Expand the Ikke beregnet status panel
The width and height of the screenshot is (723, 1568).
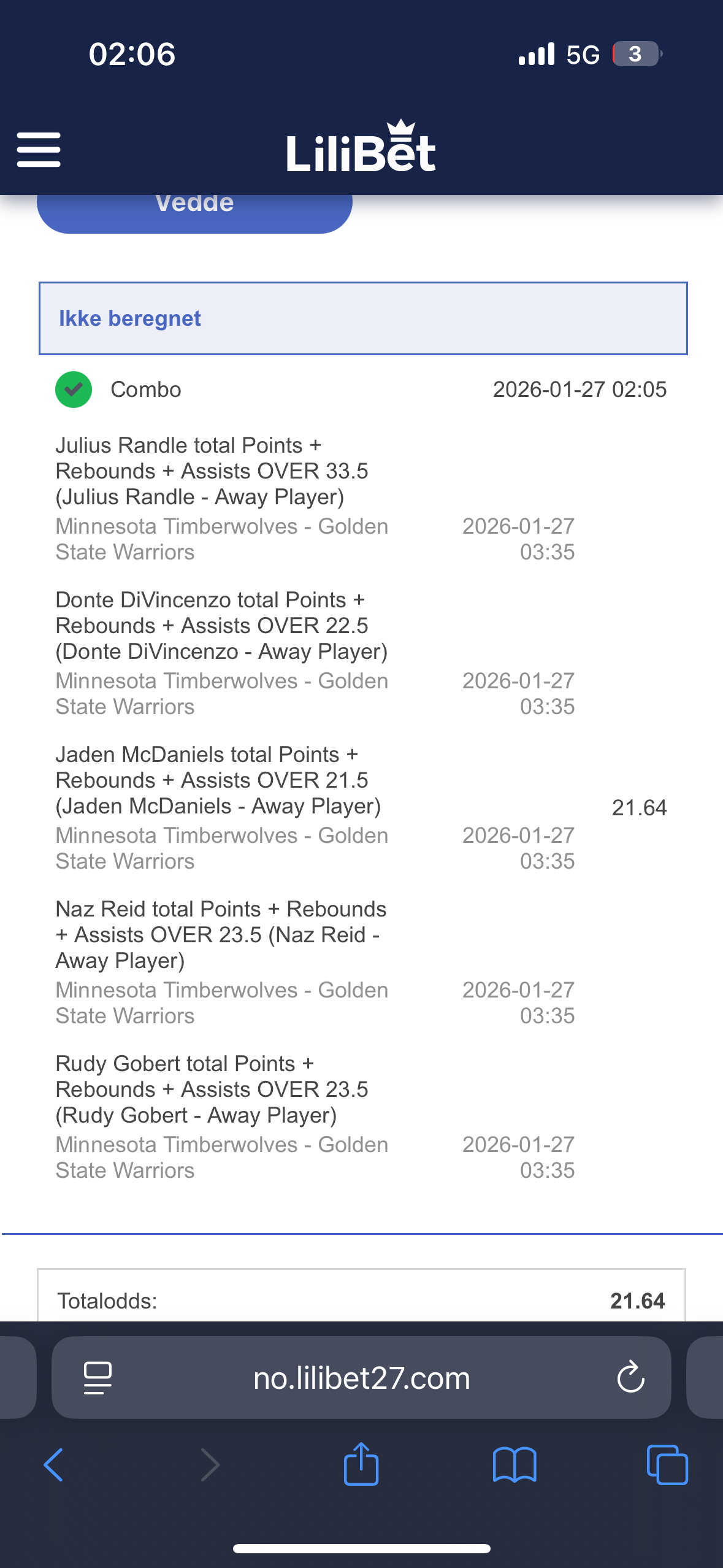tap(363, 318)
